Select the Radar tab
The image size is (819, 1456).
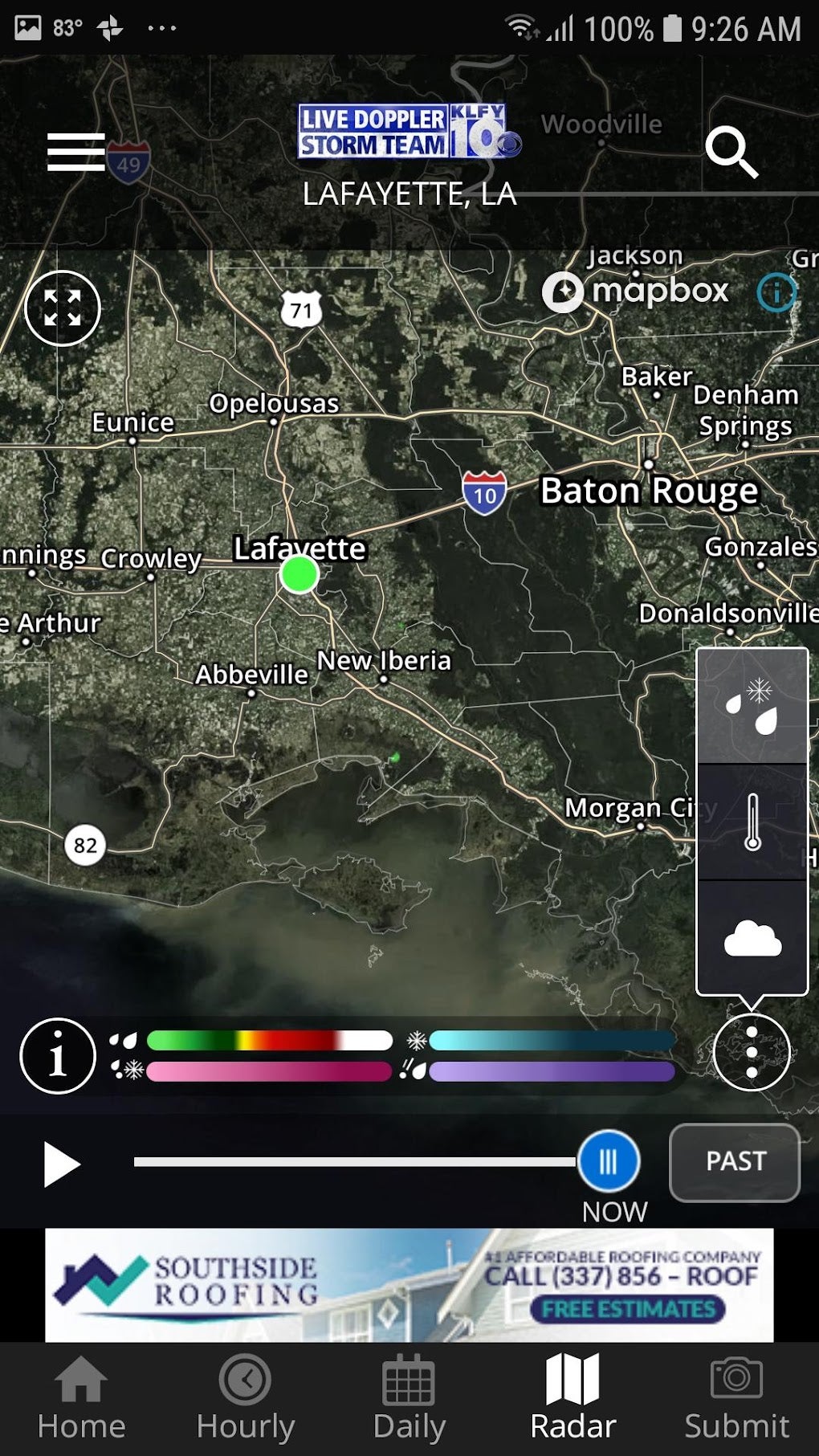[572, 1398]
